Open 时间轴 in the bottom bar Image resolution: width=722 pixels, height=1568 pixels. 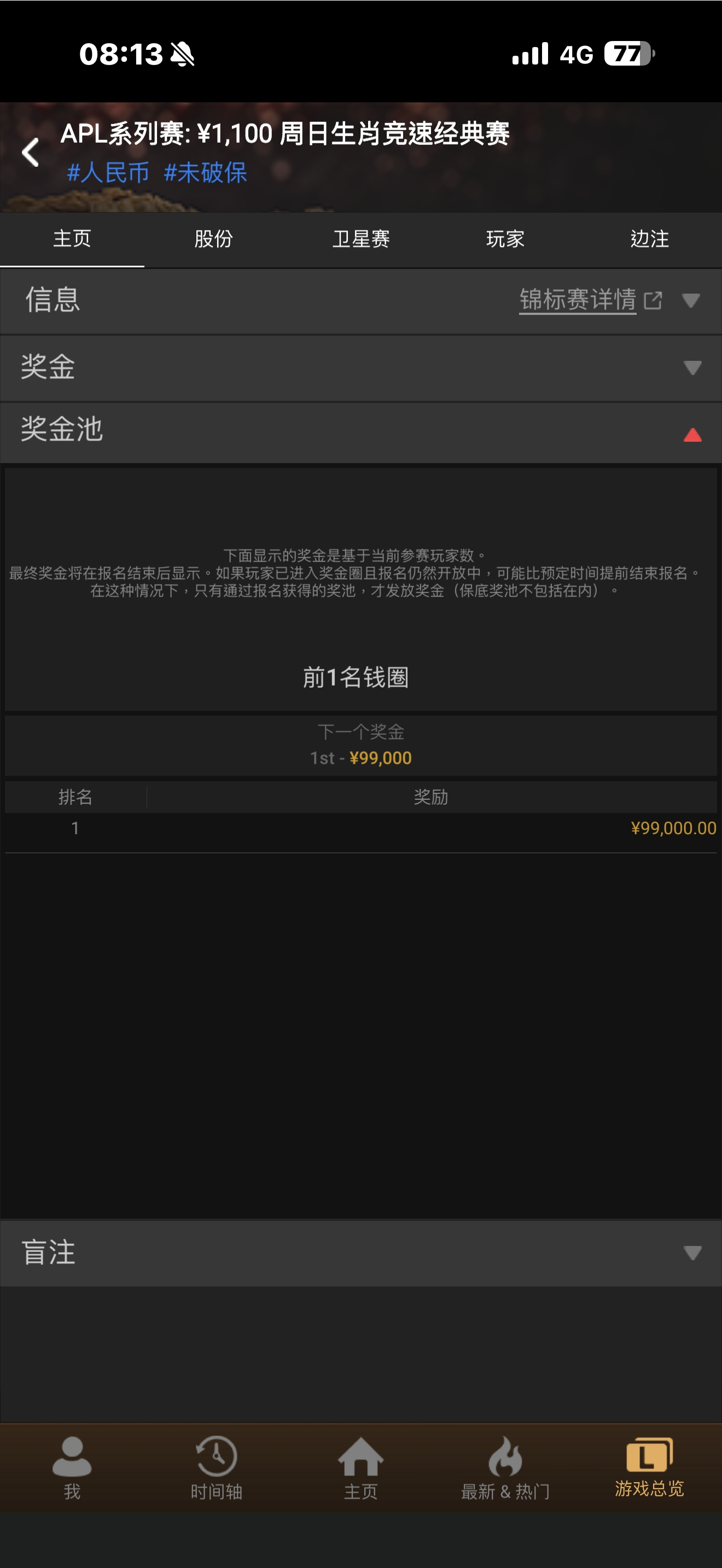click(216, 1468)
